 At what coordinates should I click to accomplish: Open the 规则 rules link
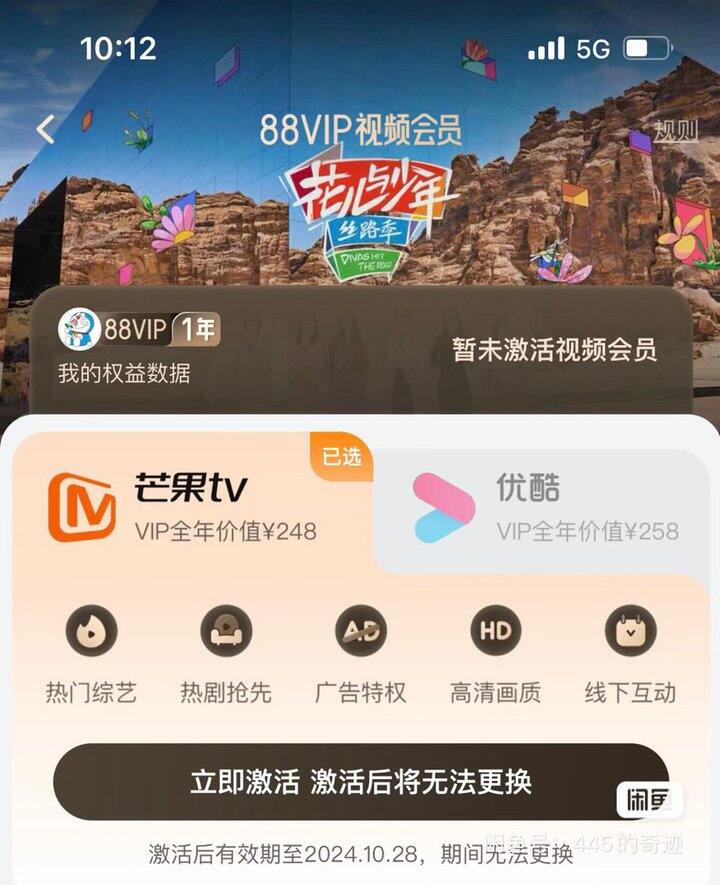pyautogui.click(x=676, y=130)
